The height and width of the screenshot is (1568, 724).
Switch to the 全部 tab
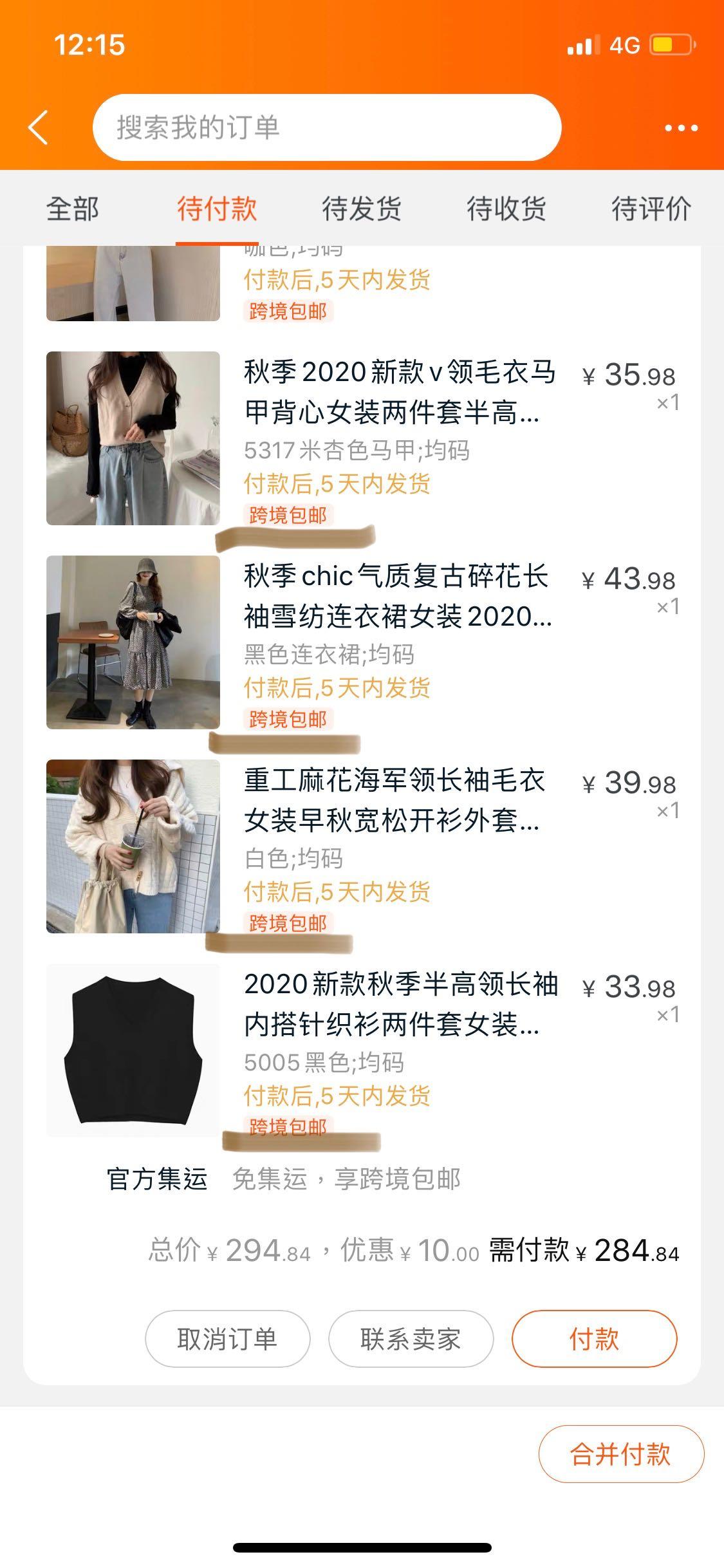73,209
